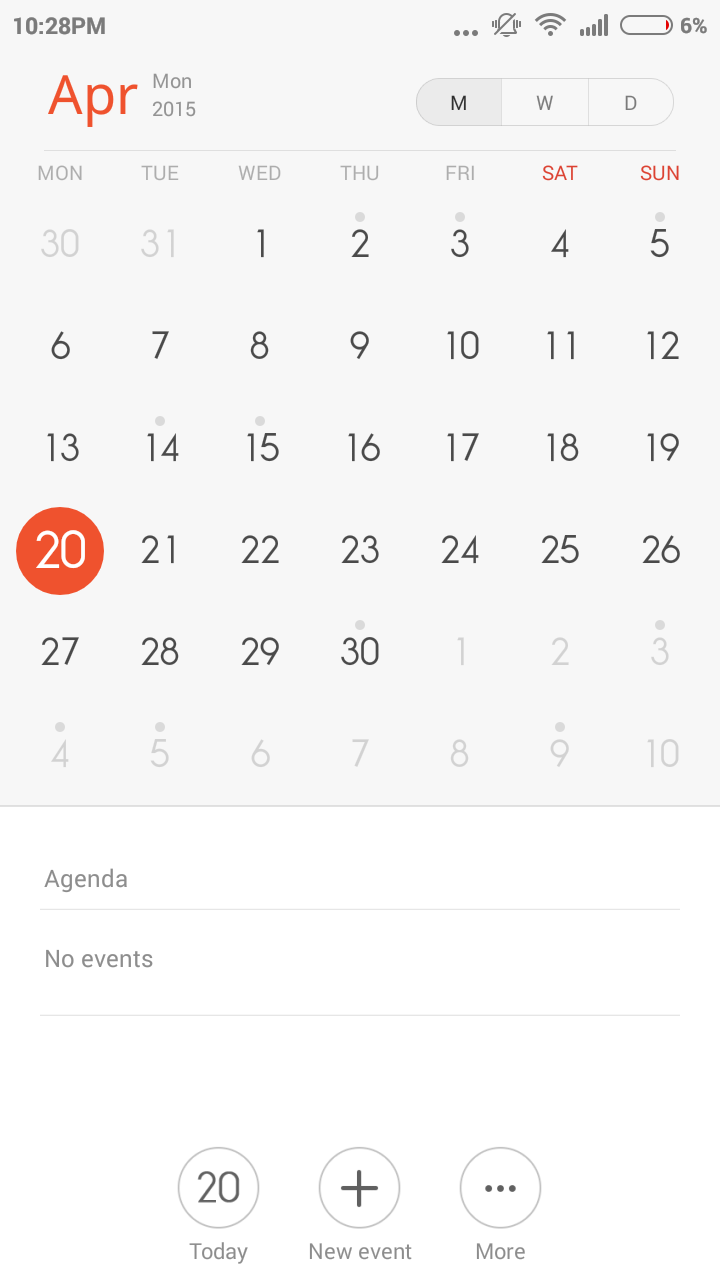This screenshot has width=720, height=1280.
Task: Select April 8 on the calendar
Action: 260,345
